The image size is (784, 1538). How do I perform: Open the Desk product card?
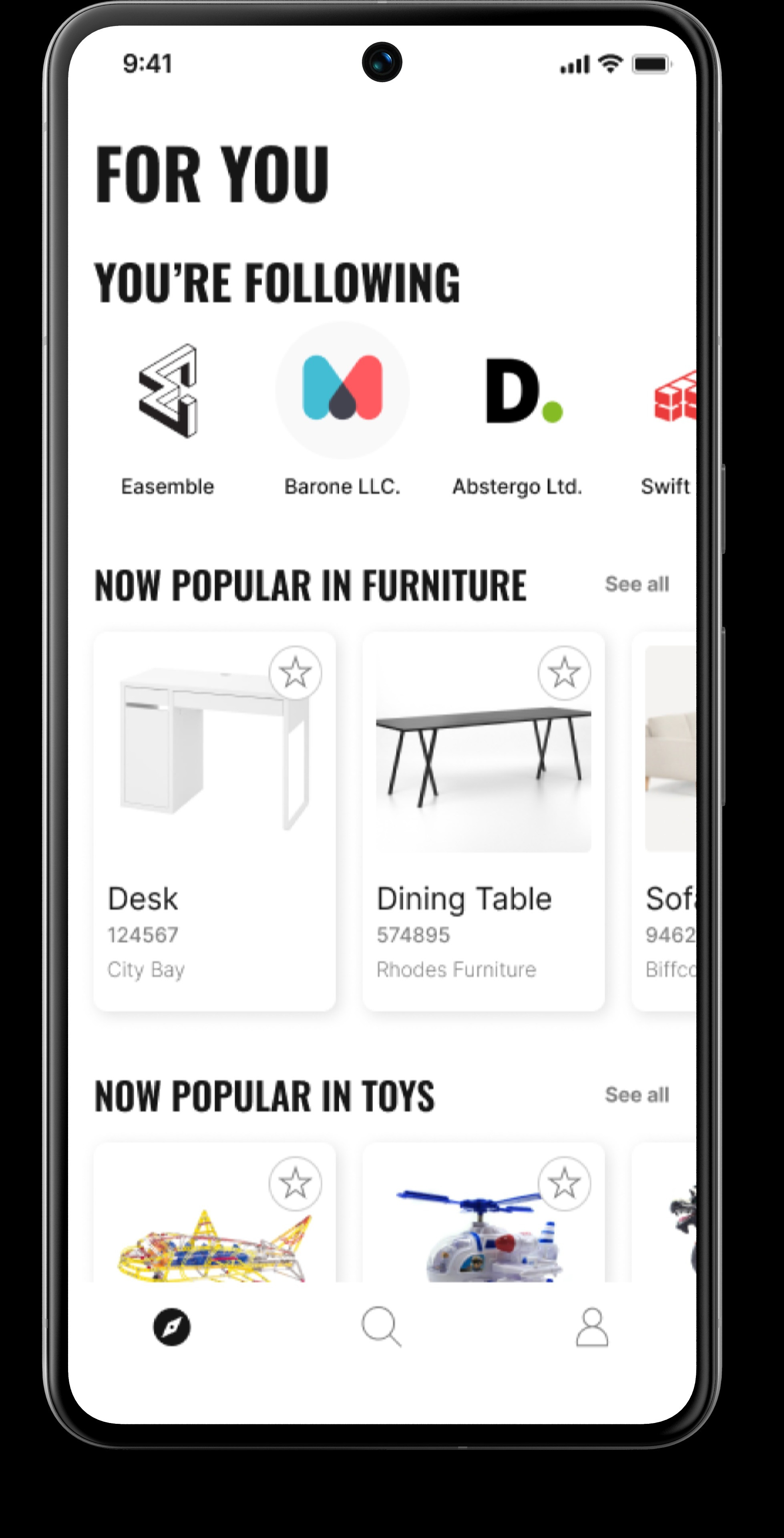point(214,836)
